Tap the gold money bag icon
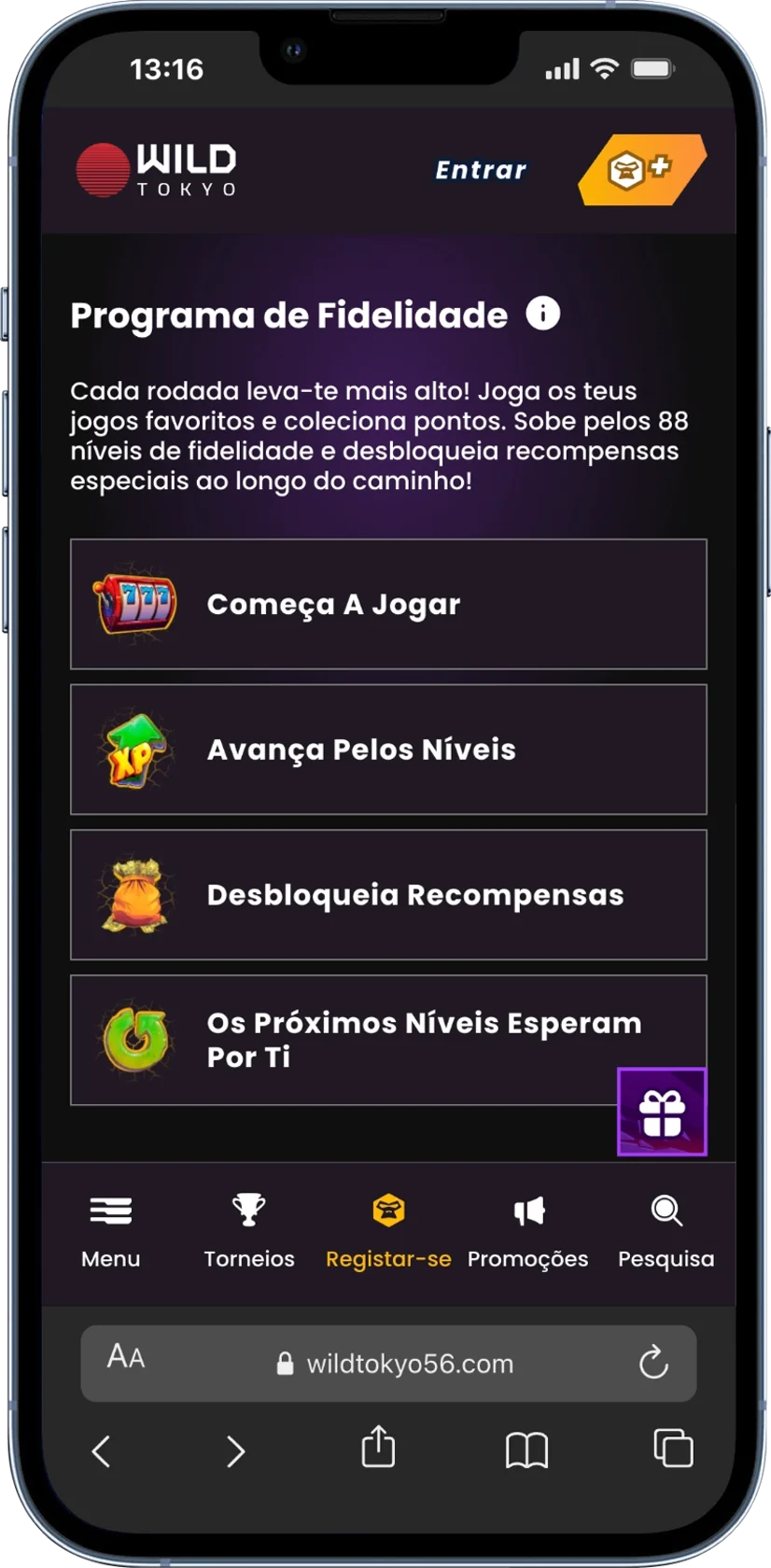Screen dimensions: 771x1568 (x=134, y=894)
